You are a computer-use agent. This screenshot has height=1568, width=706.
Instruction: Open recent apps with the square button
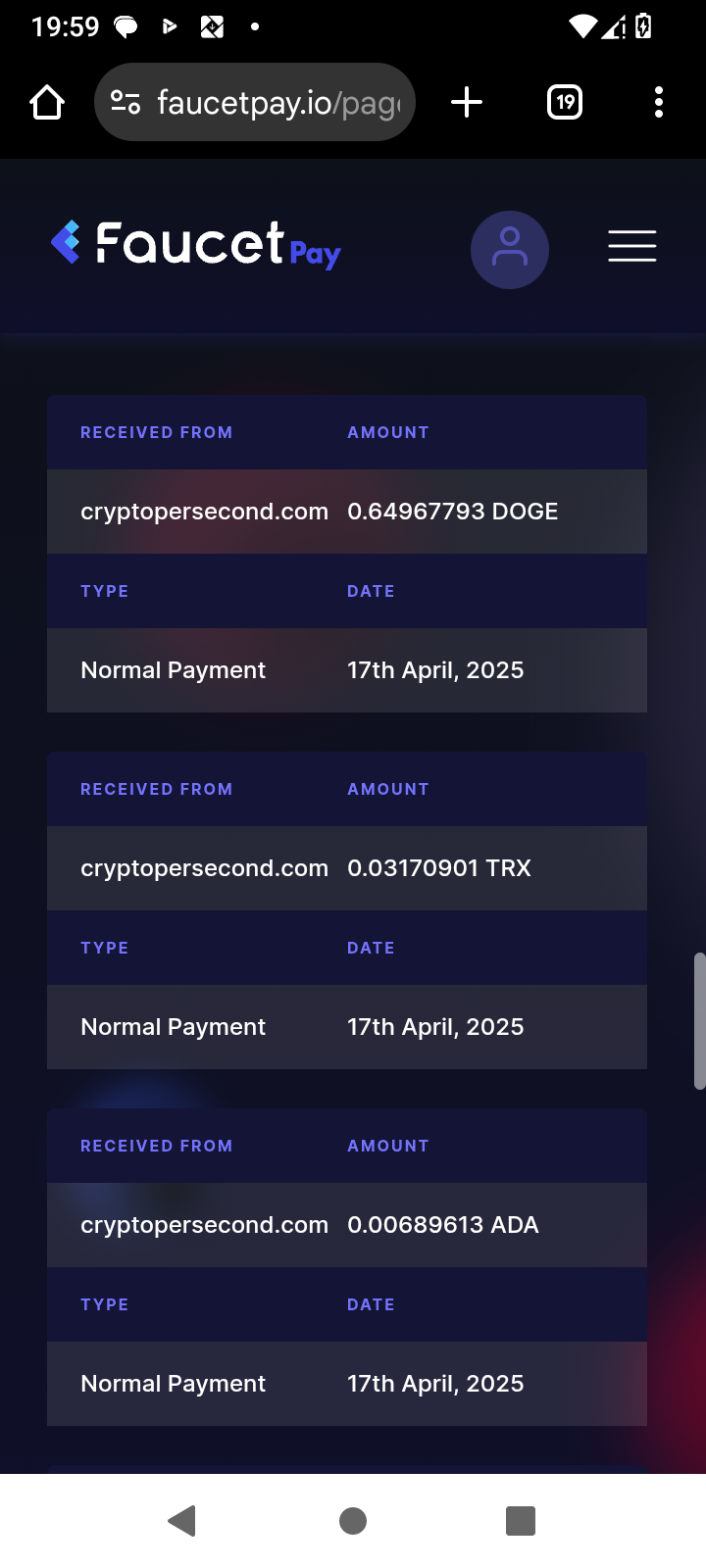coord(521,1521)
